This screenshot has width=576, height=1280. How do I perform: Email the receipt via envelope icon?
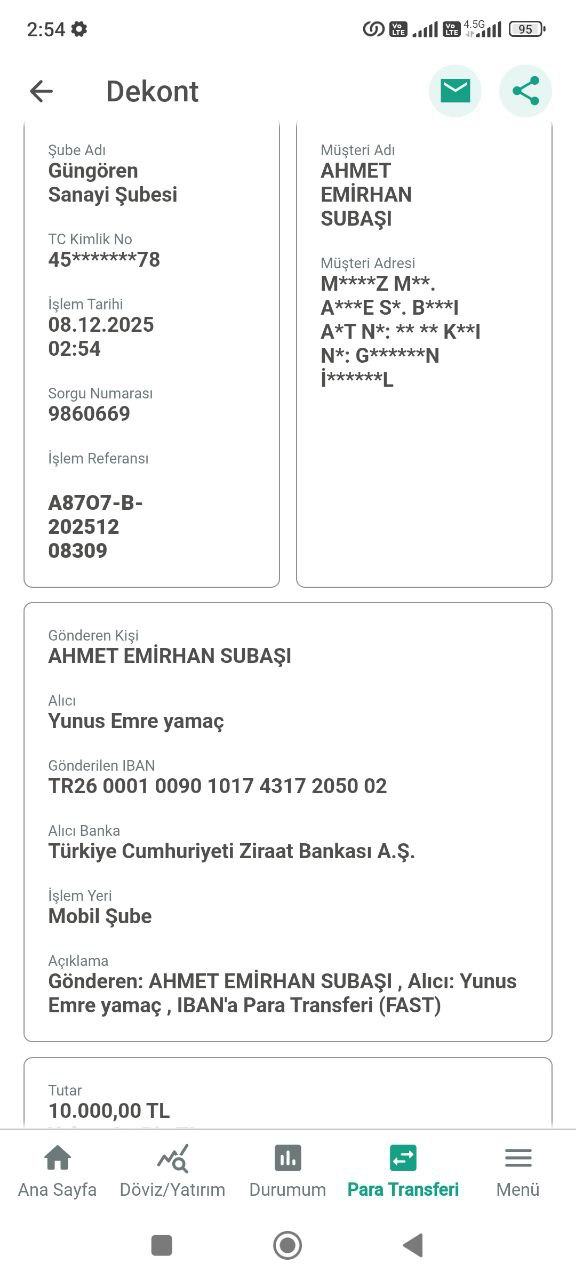coord(455,91)
